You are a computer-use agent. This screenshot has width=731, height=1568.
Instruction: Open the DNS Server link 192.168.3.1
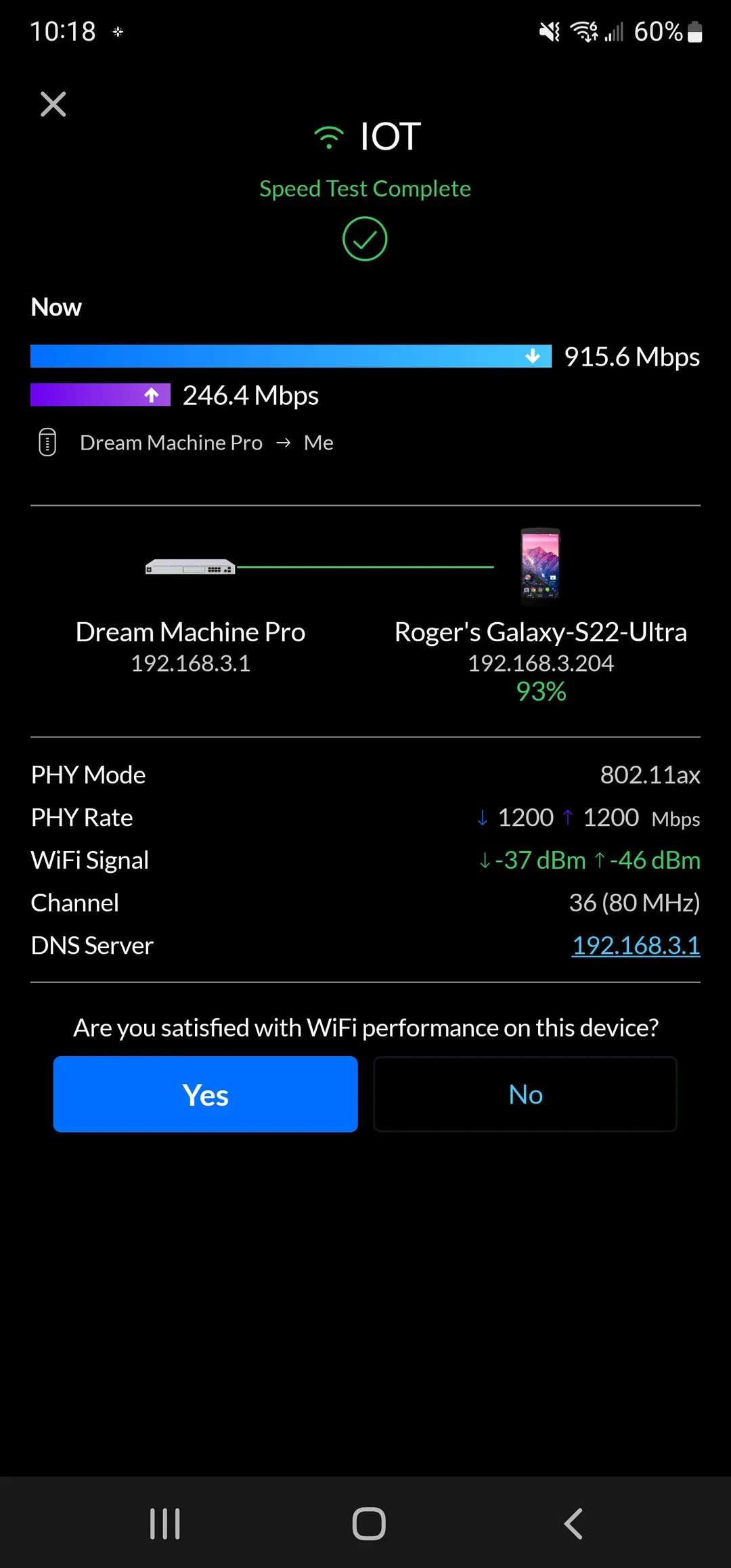636,945
